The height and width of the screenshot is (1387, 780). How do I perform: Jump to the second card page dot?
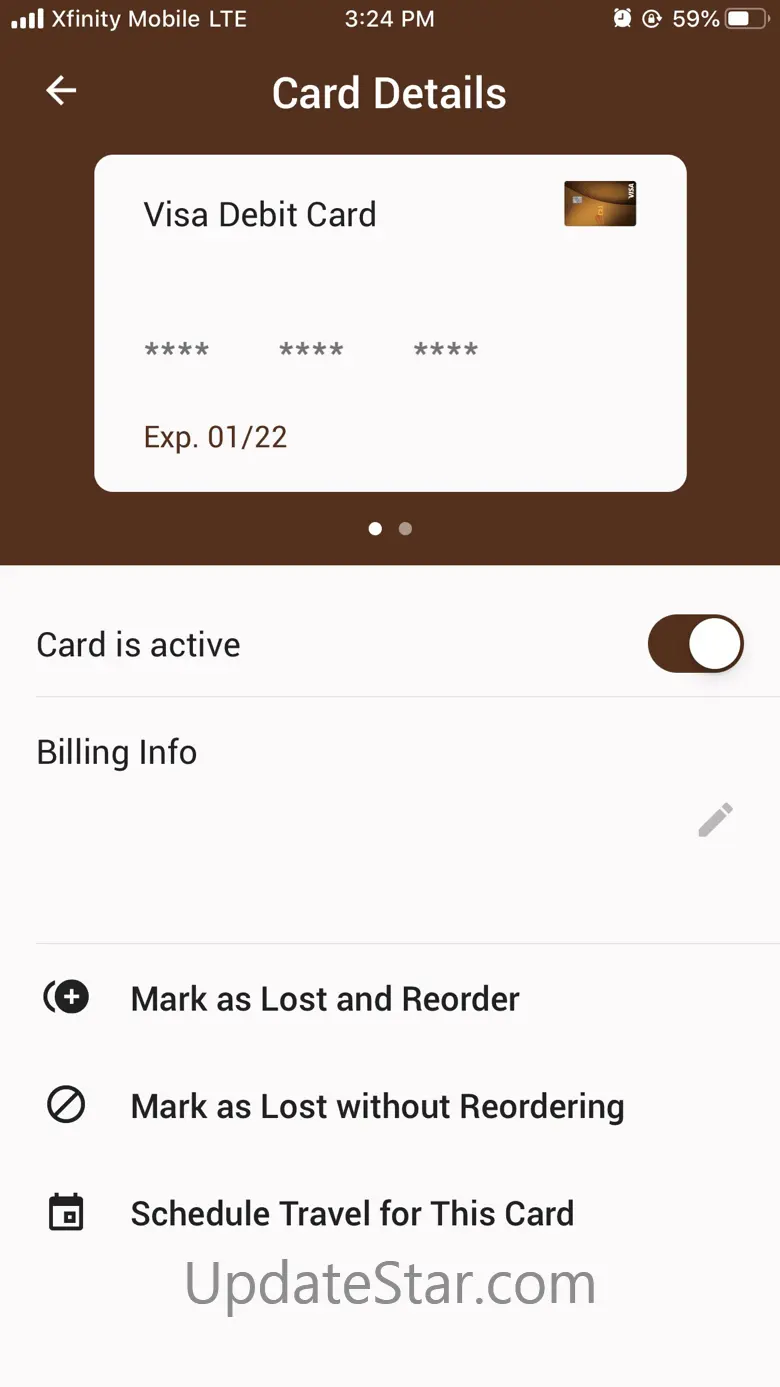pyautogui.click(x=405, y=529)
